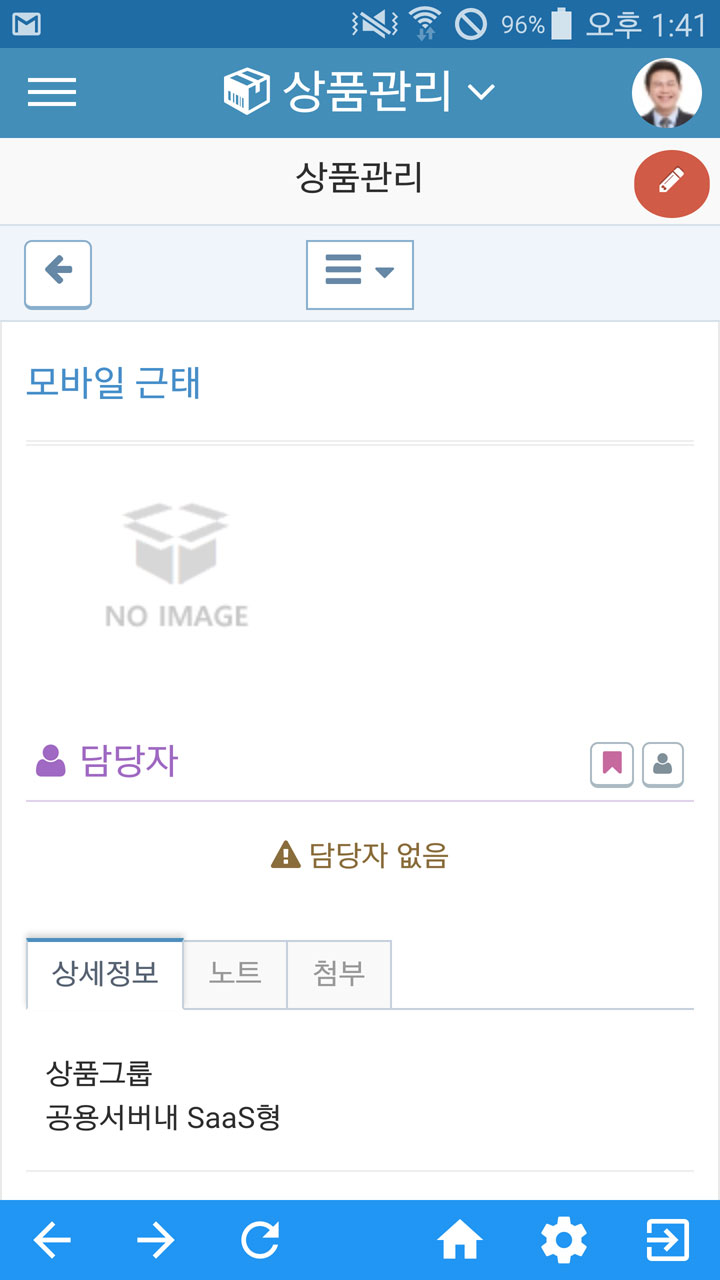Tap the pink bookmark icon by 담당자
This screenshot has width=720, height=1280.
click(612, 766)
